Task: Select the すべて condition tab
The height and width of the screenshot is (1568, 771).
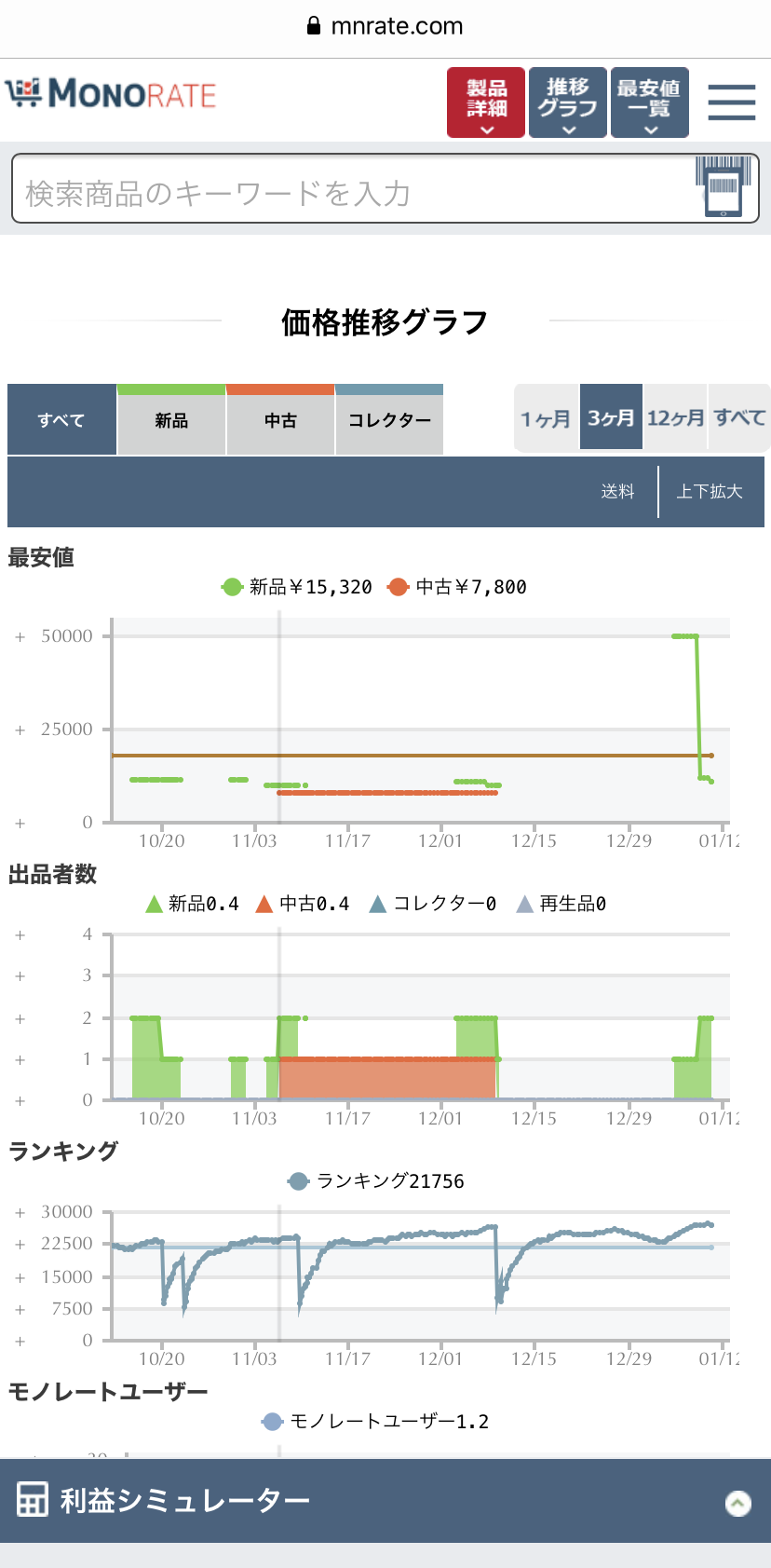Action: 61,420
